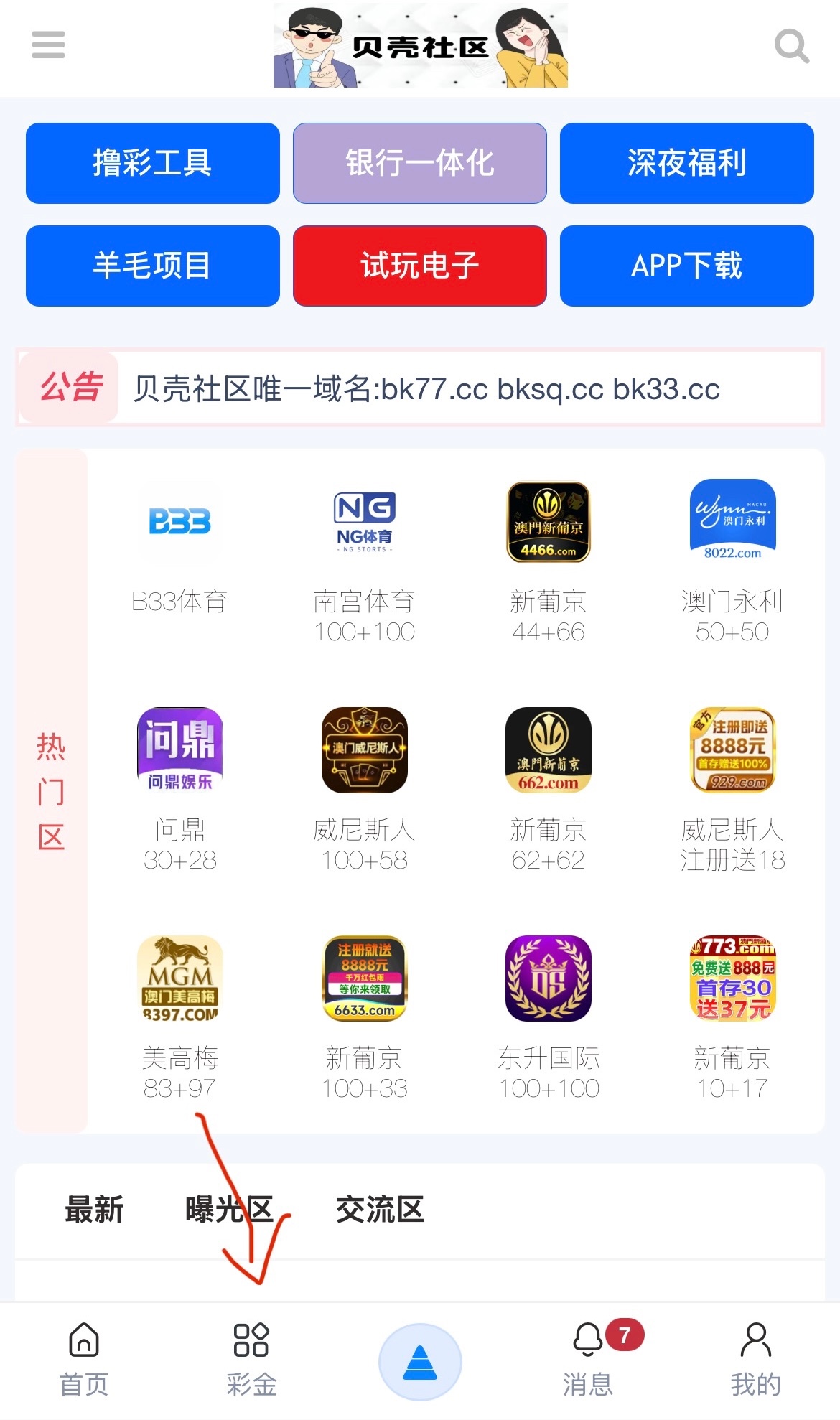Open the hamburger menu
Image resolution: width=840 pixels, height=1420 pixels.
pos(48,45)
